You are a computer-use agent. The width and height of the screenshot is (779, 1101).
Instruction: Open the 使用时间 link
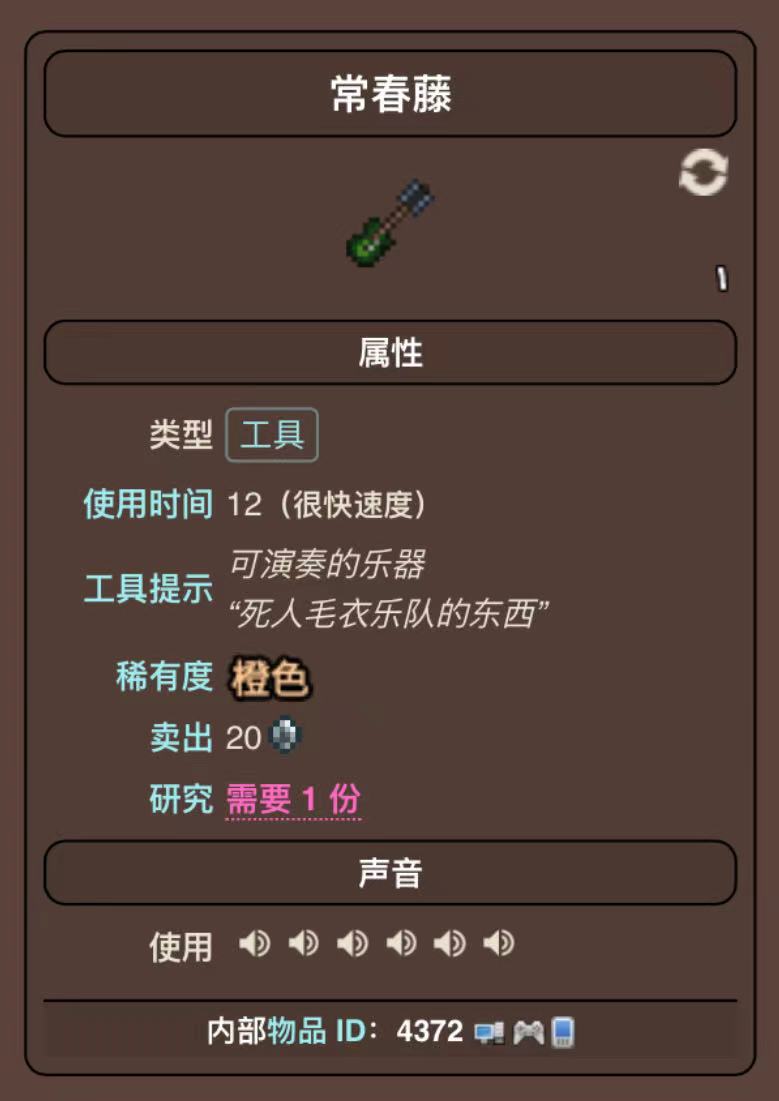pos(148,504)
